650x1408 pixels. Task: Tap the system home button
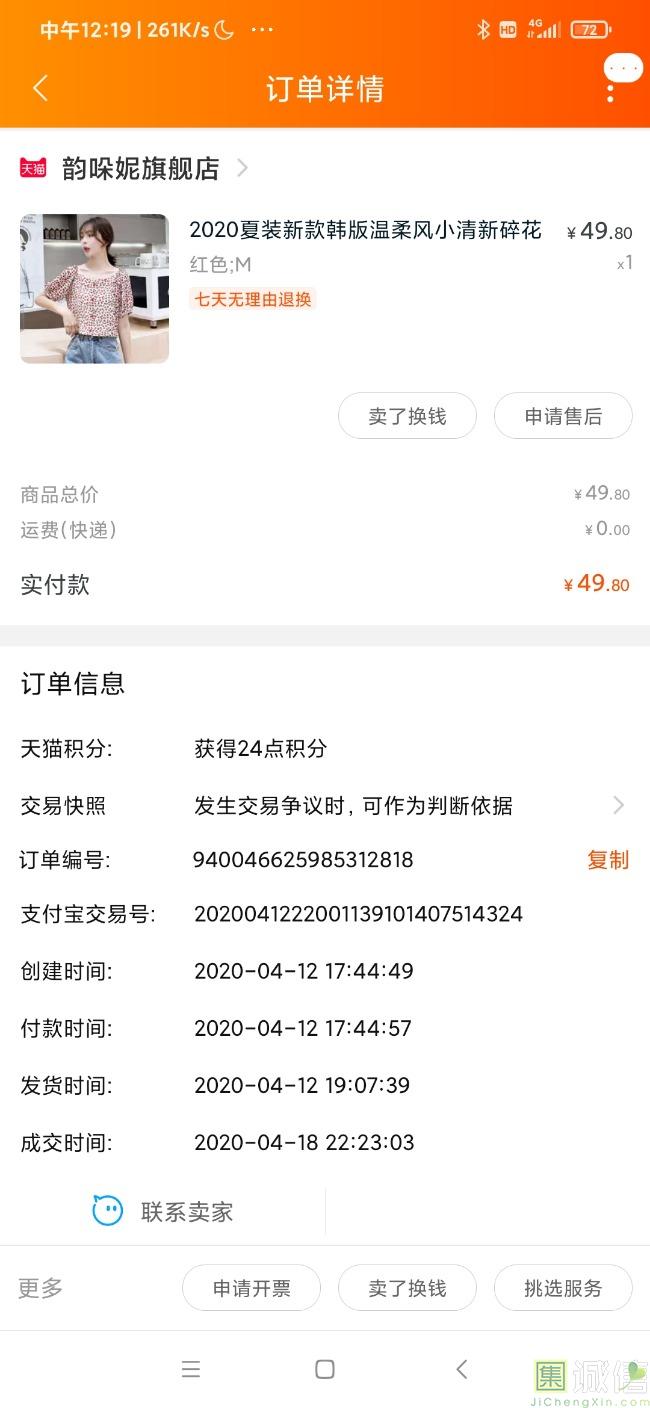tap(325, 1369)
